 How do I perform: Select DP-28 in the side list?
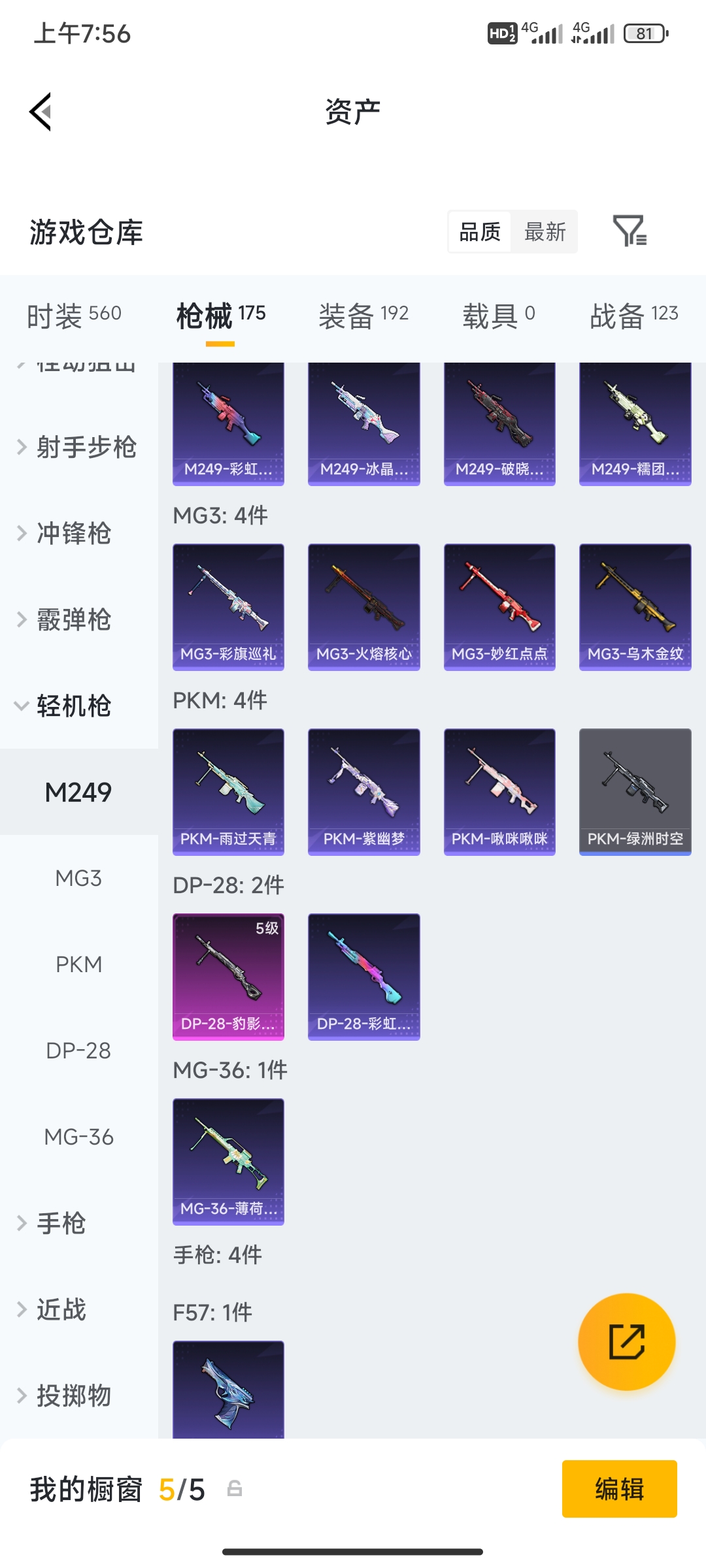(x=78, y=1051)
